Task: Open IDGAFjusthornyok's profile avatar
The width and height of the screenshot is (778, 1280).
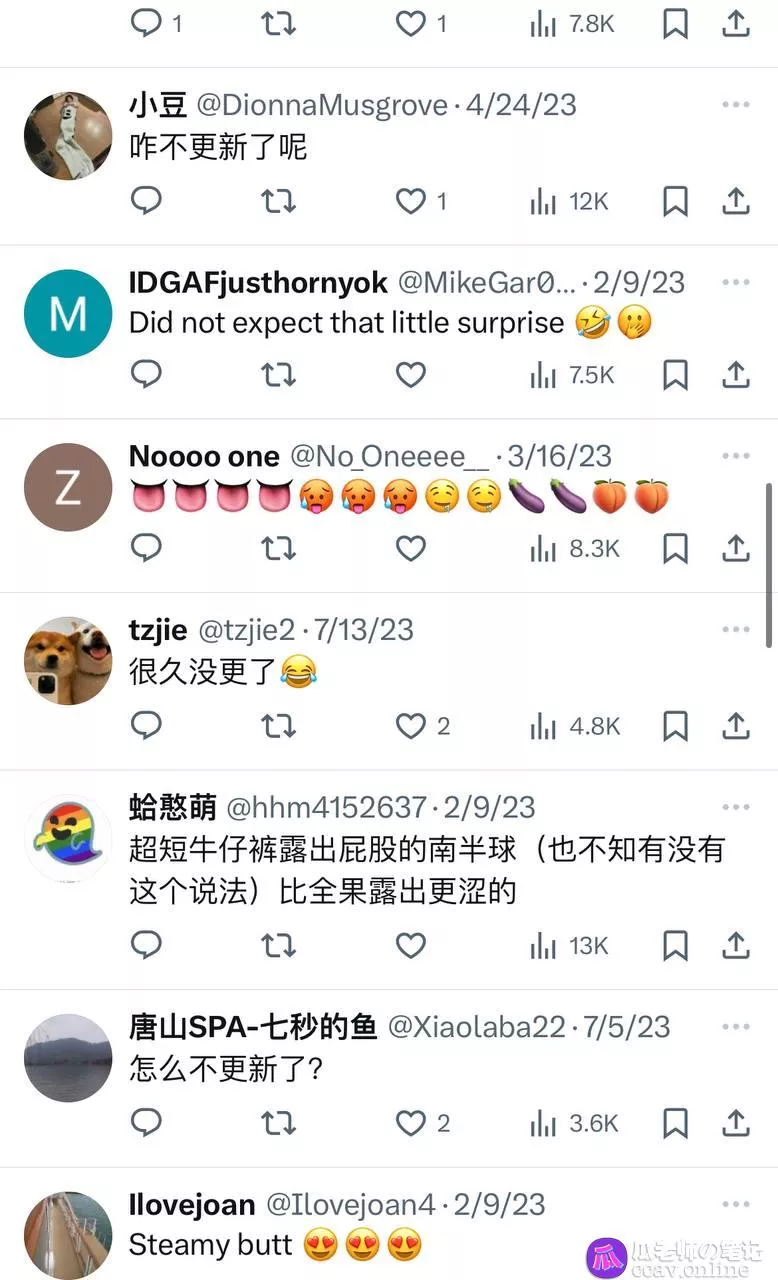Action: pos(68,314)
